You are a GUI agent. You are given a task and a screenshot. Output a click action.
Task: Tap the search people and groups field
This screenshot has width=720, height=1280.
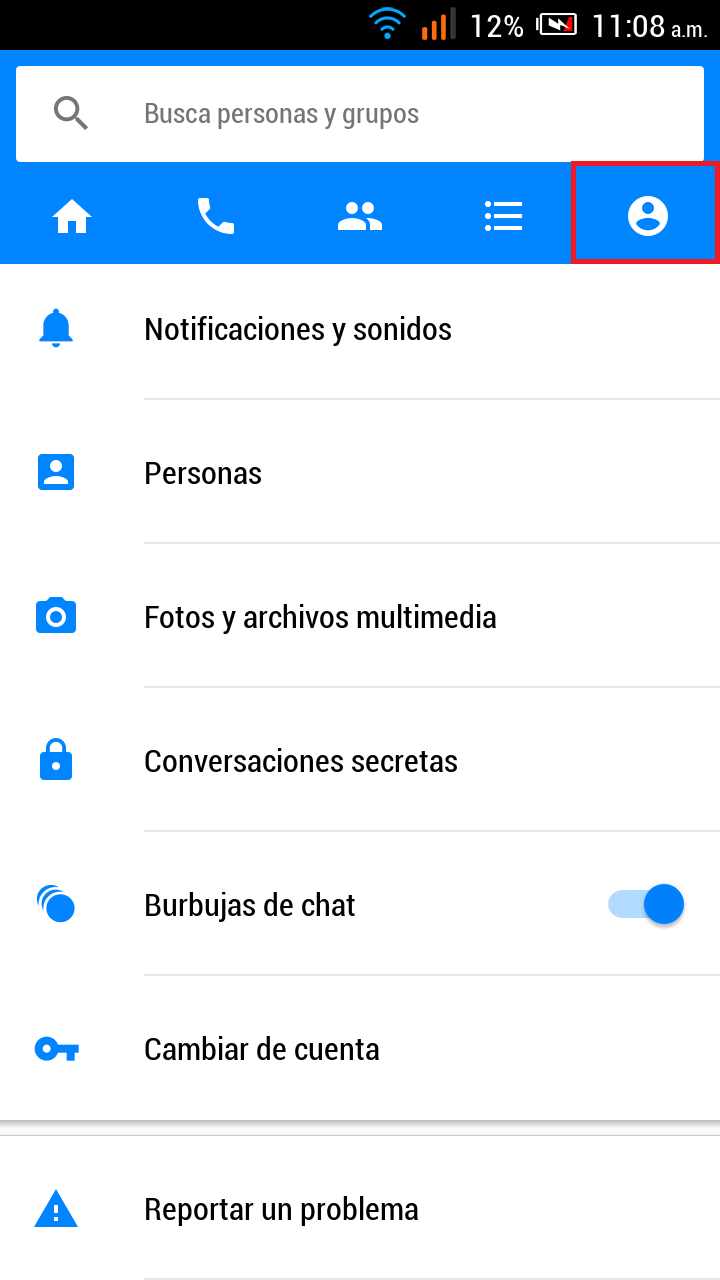(x=360, y=114)
